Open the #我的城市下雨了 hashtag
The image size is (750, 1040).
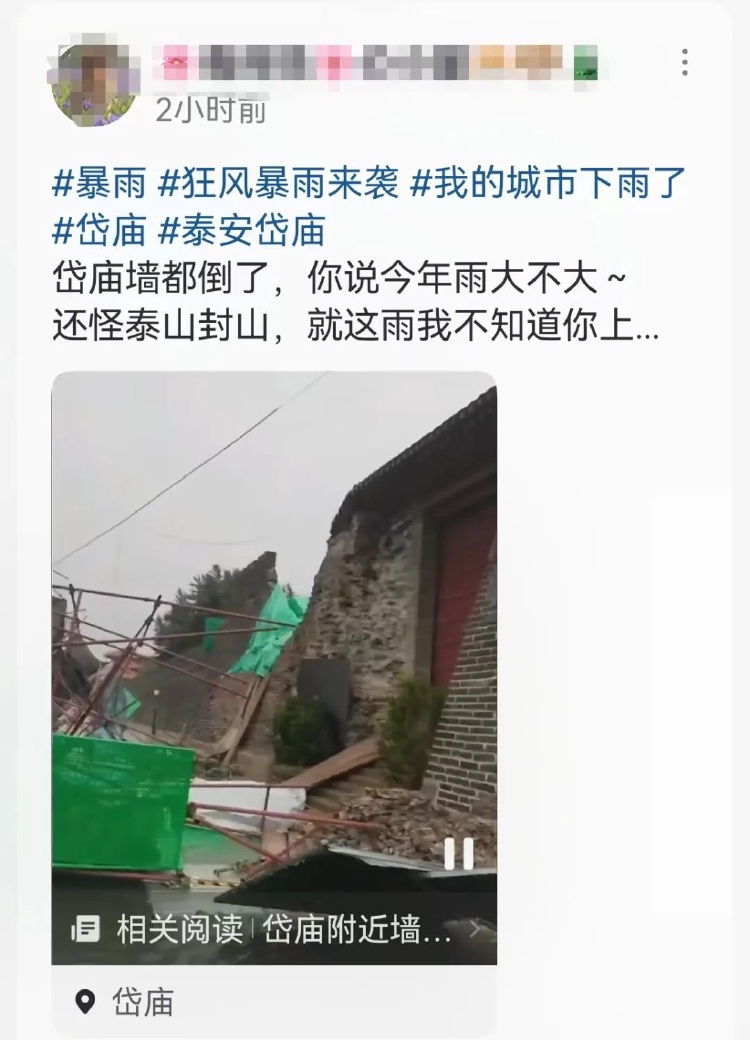click(x=549, y=184)
